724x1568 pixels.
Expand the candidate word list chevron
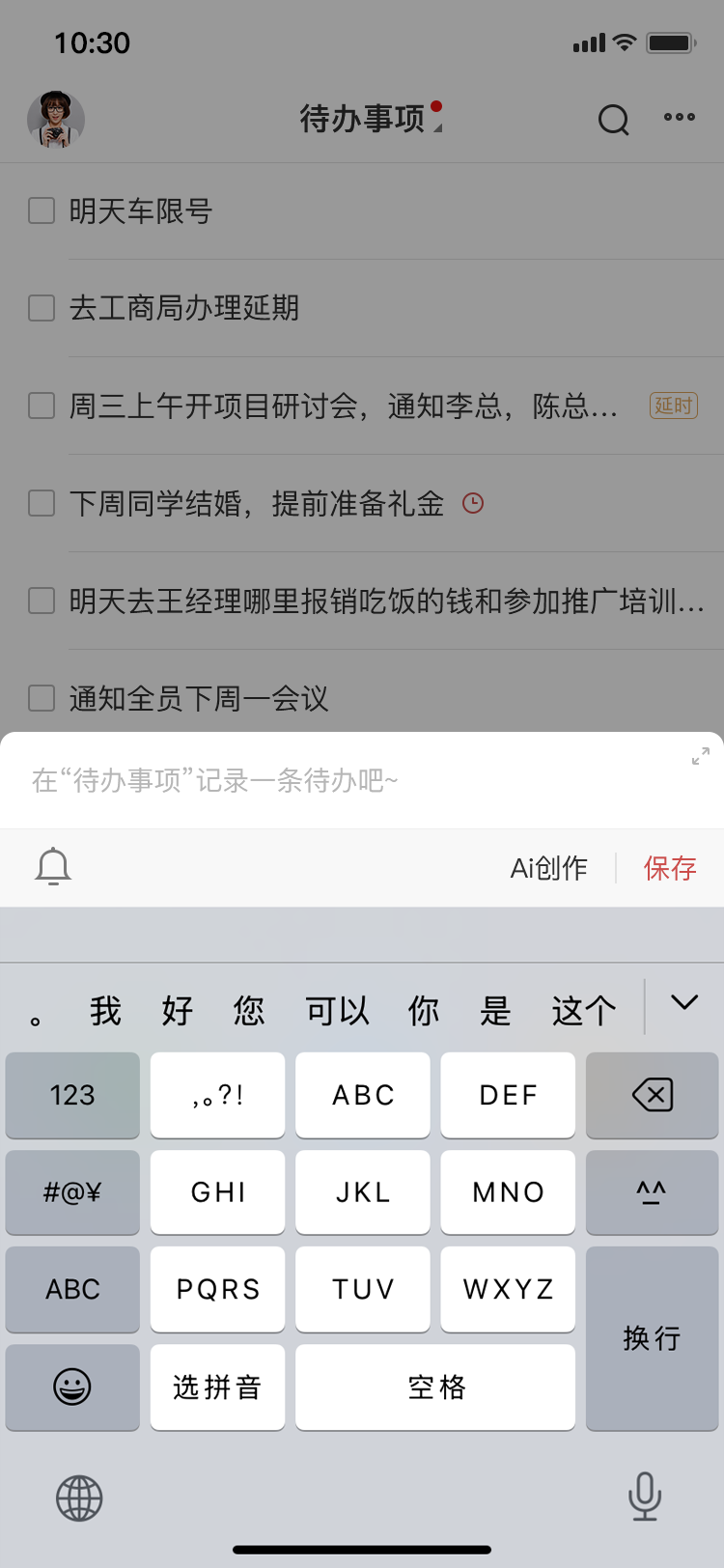pyautogui.click(x=684, y=1003)
